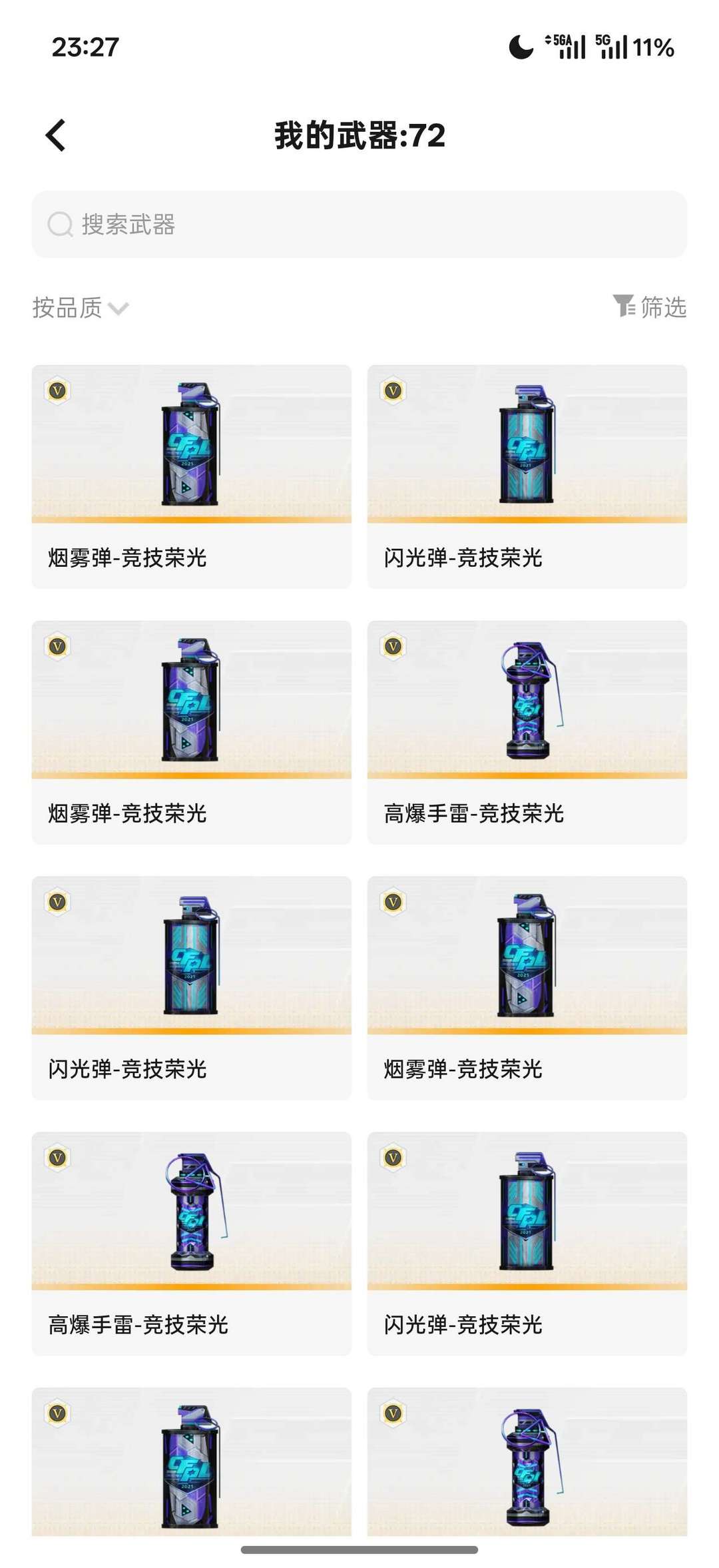Viewport: 719px width, 1568px height.
Task: Expand the 按品质 sort dropdown
Action: coord(80,308)
